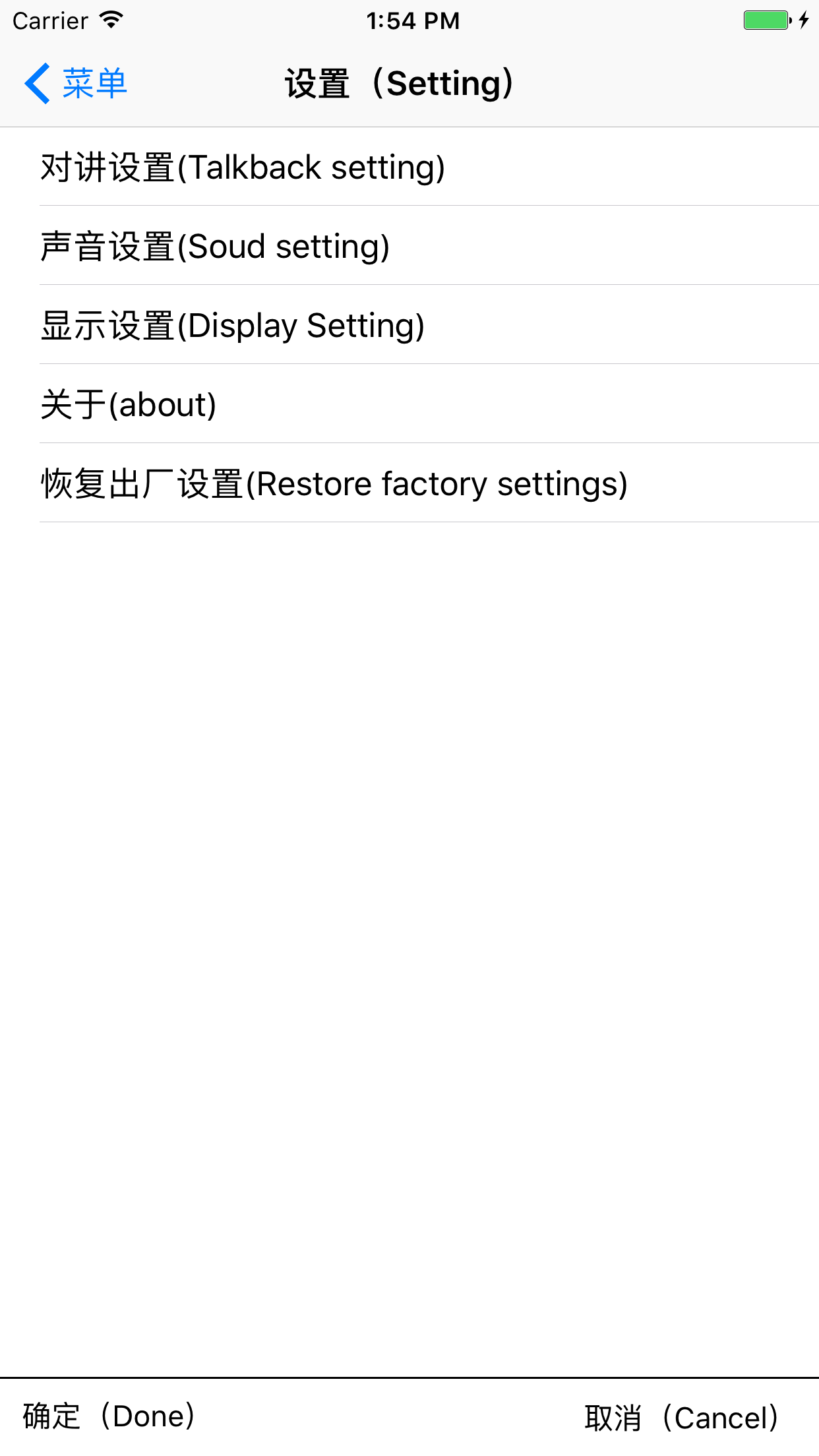This screenshot has width=819, height=1456.
Task: Select Restore factory settings
Action: [x=409, y=483]
